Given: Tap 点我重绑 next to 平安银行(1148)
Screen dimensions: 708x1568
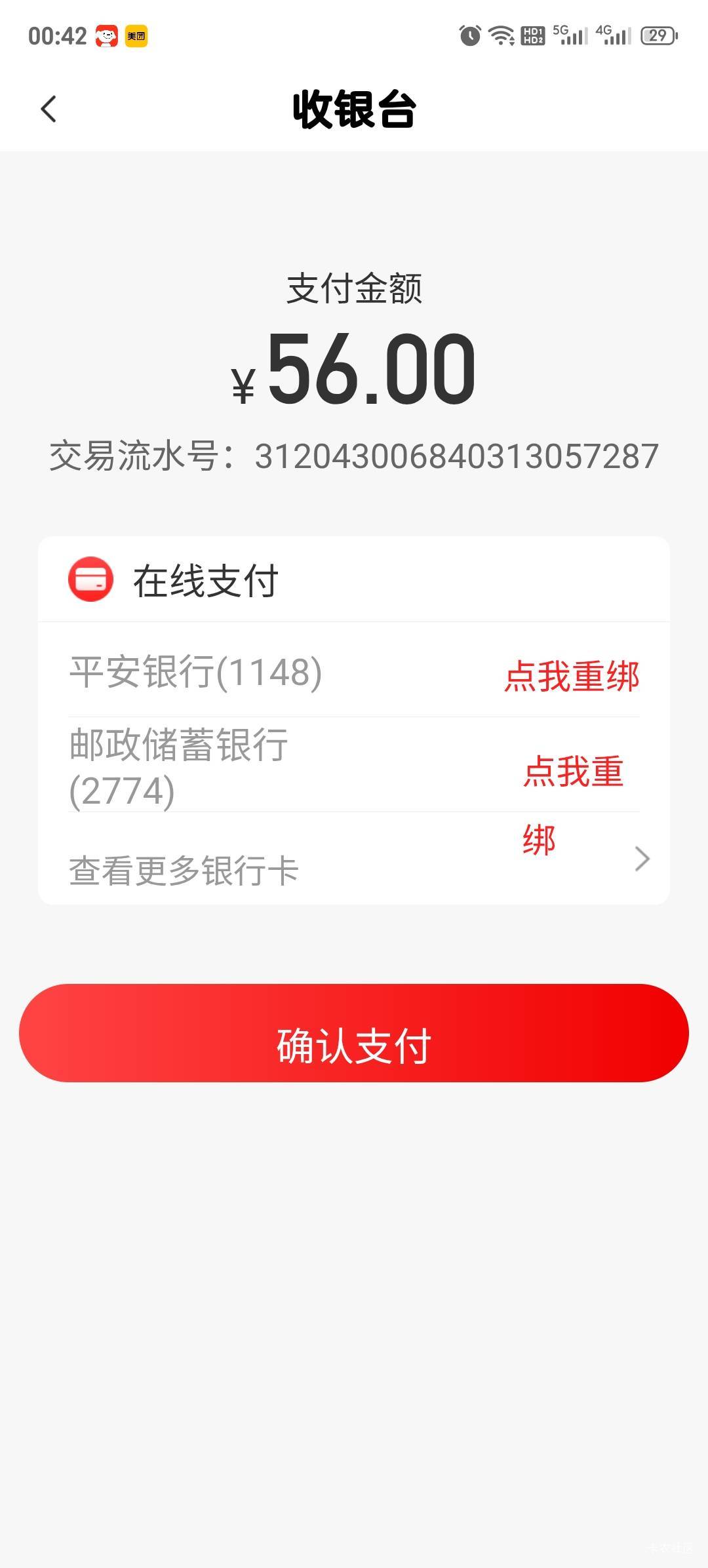Looking at the screenshot, I should pyautogui.click(x=571, y=676).
